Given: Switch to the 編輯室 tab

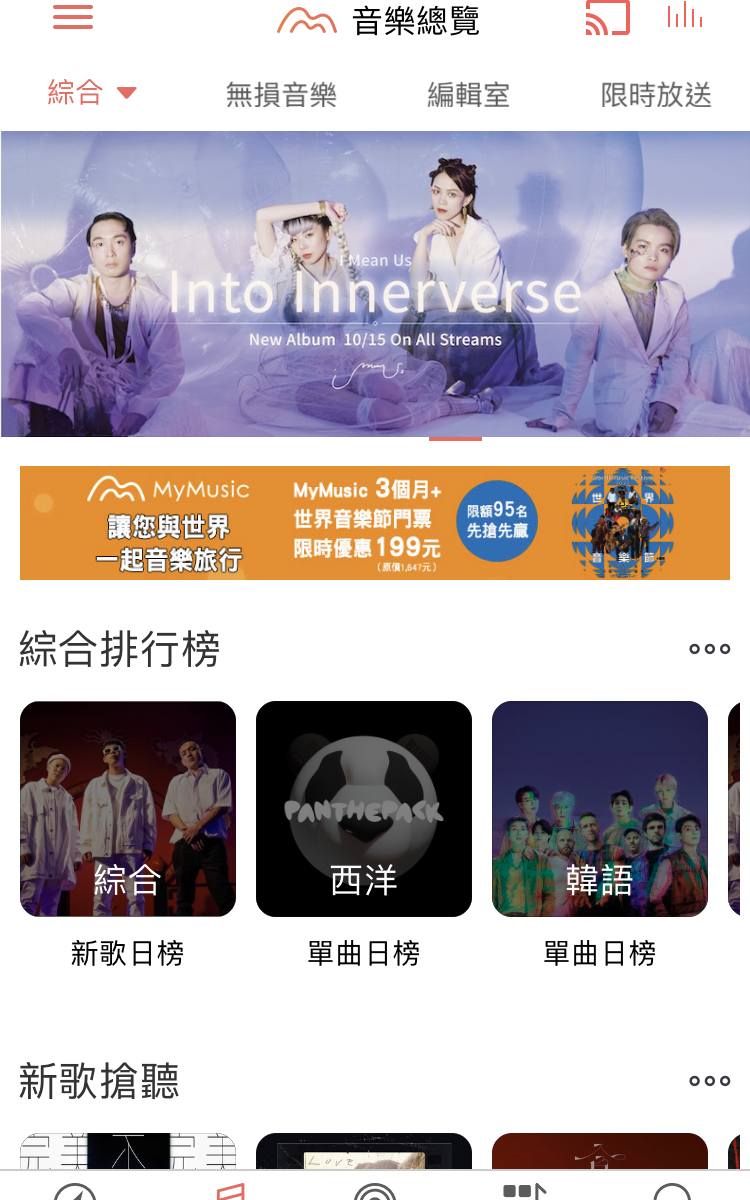Looking at the screenshot, I should (x=468, y=95).
